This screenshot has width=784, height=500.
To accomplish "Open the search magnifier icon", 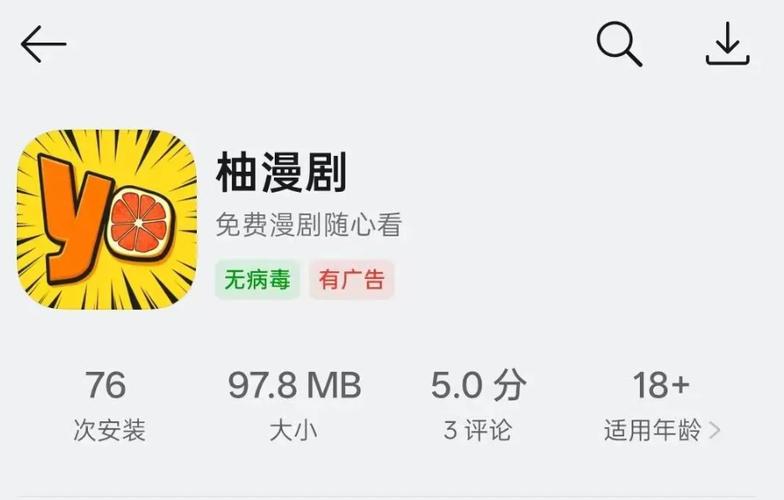I will [619, 45].
